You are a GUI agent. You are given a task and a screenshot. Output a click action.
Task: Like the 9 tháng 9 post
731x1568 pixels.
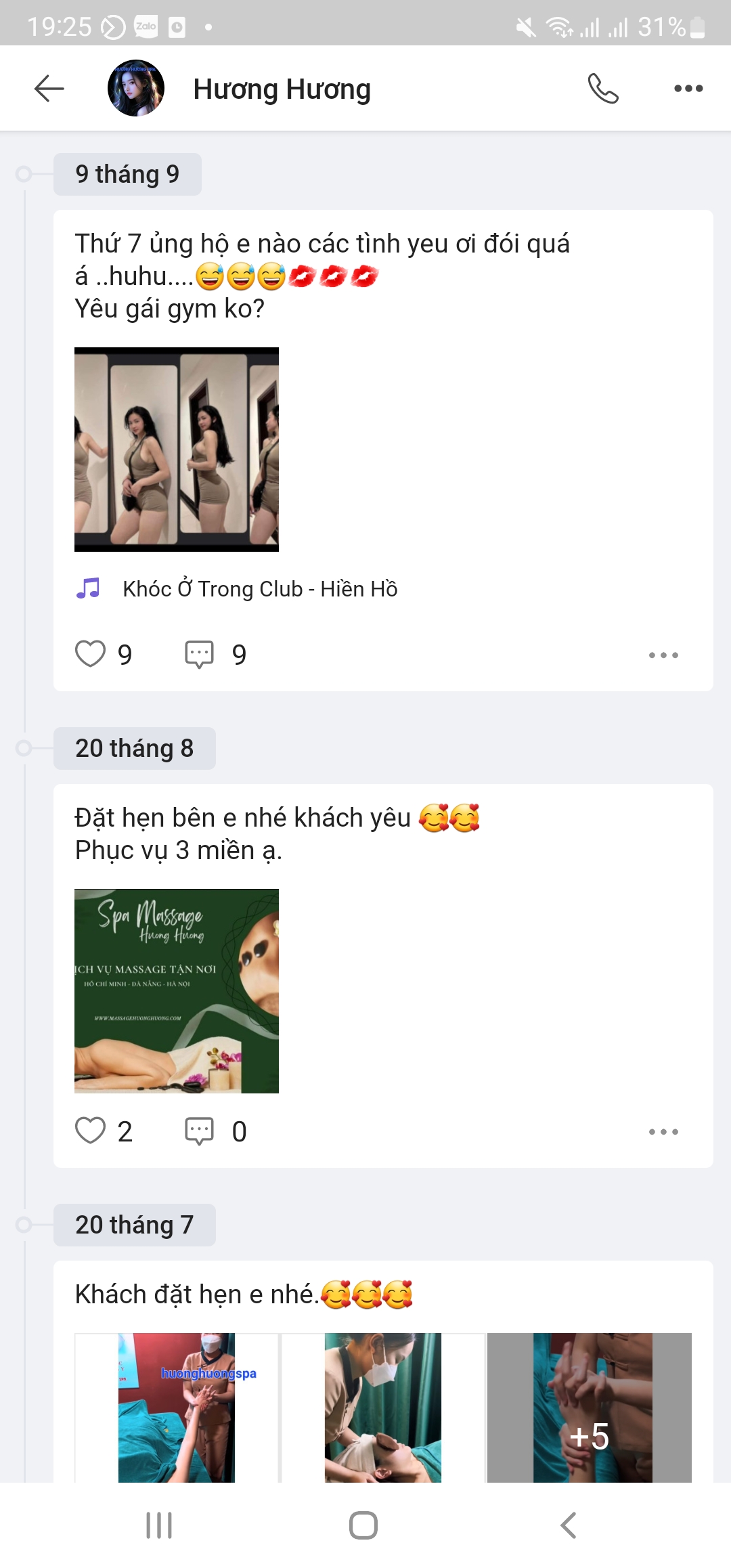(x=90, y=654)
